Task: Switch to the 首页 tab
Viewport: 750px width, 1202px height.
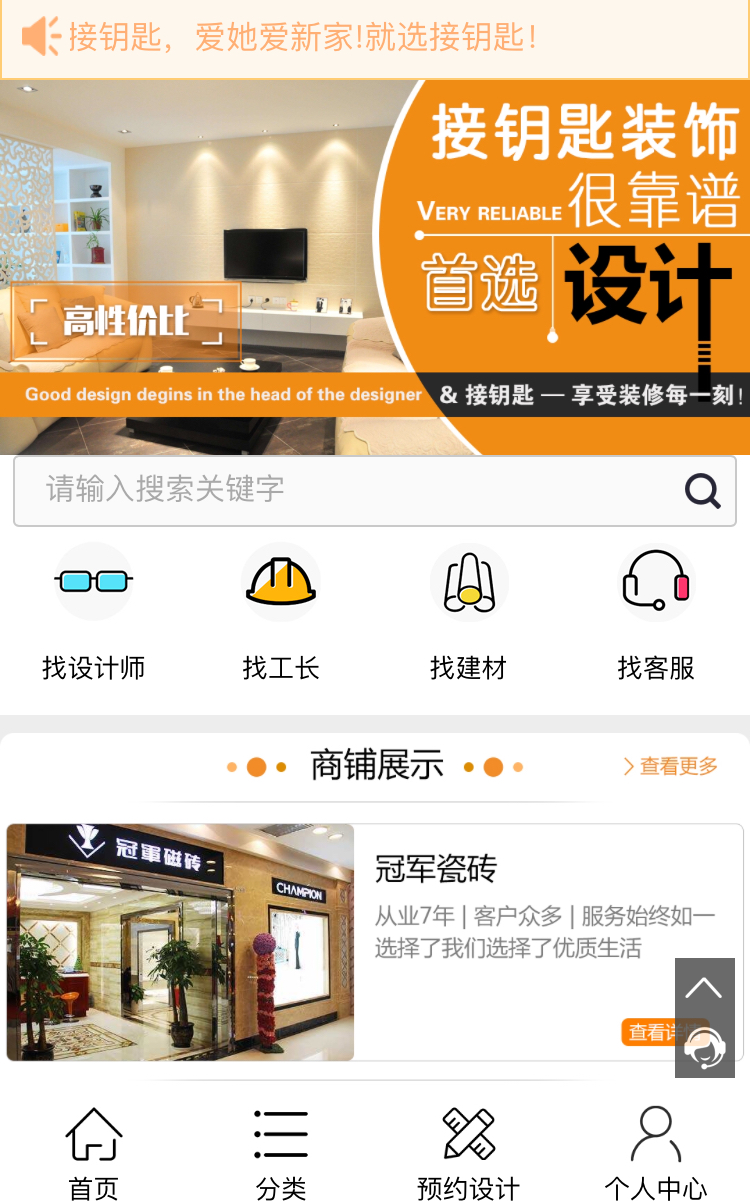Action: coord(94,1152)
